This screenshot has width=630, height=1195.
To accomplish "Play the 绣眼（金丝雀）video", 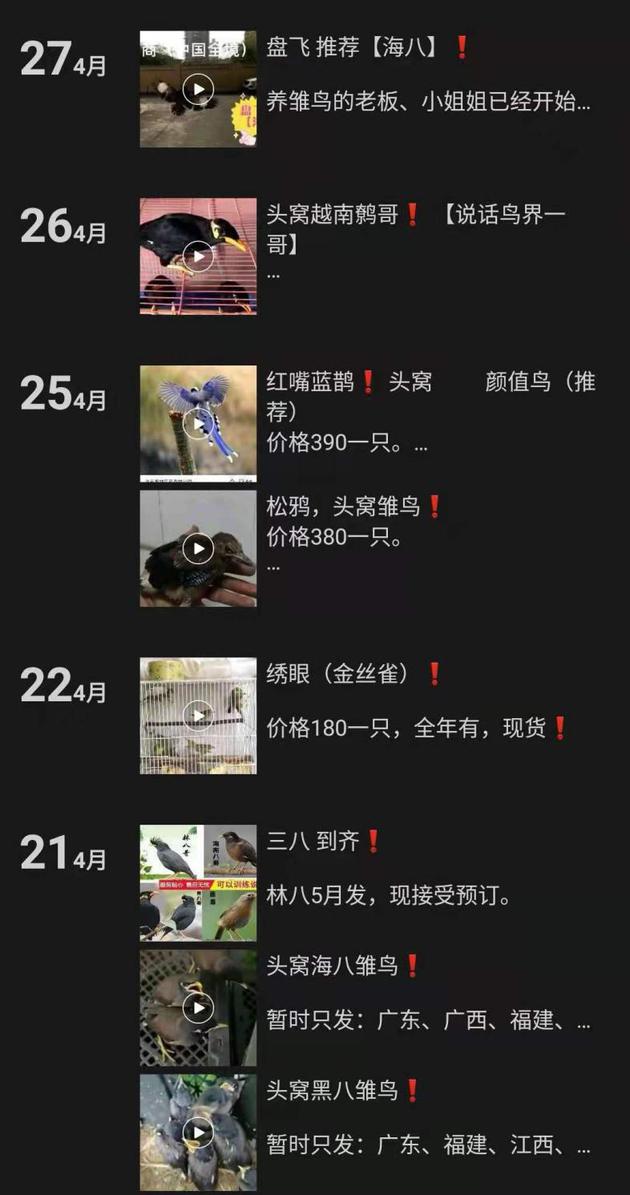I will 198,715.
